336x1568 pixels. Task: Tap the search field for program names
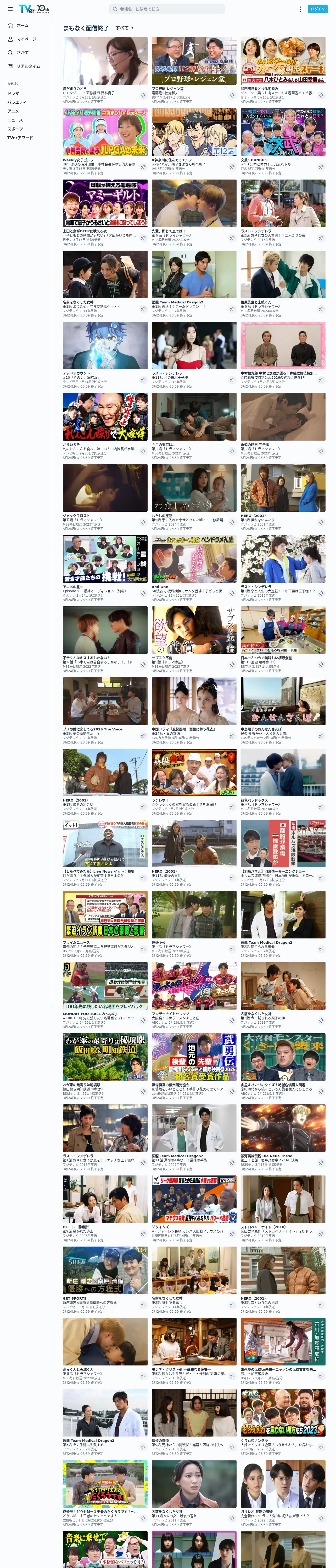pyautogui.click(x=166, y=9)
